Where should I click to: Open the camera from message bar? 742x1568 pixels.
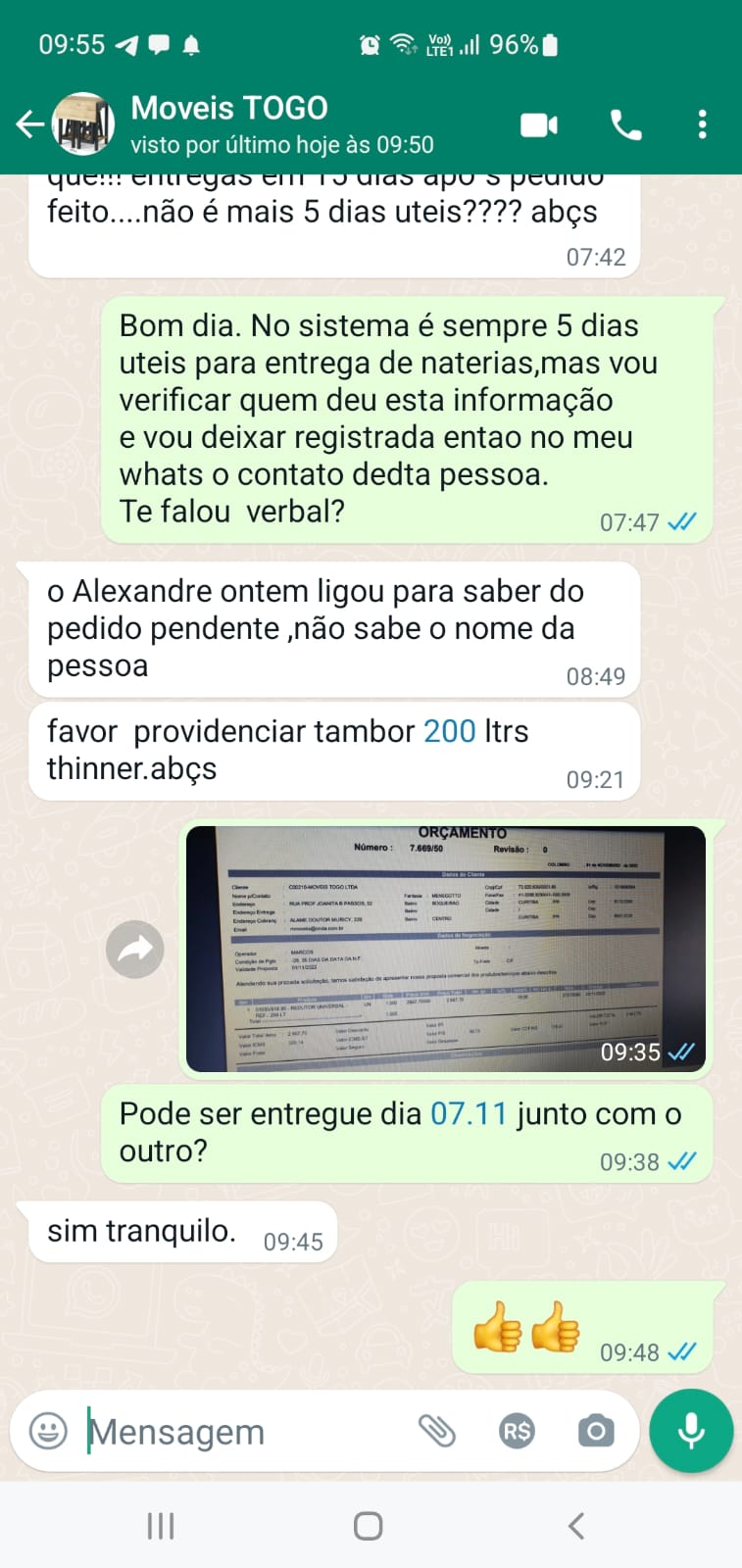coord(595,1431)
